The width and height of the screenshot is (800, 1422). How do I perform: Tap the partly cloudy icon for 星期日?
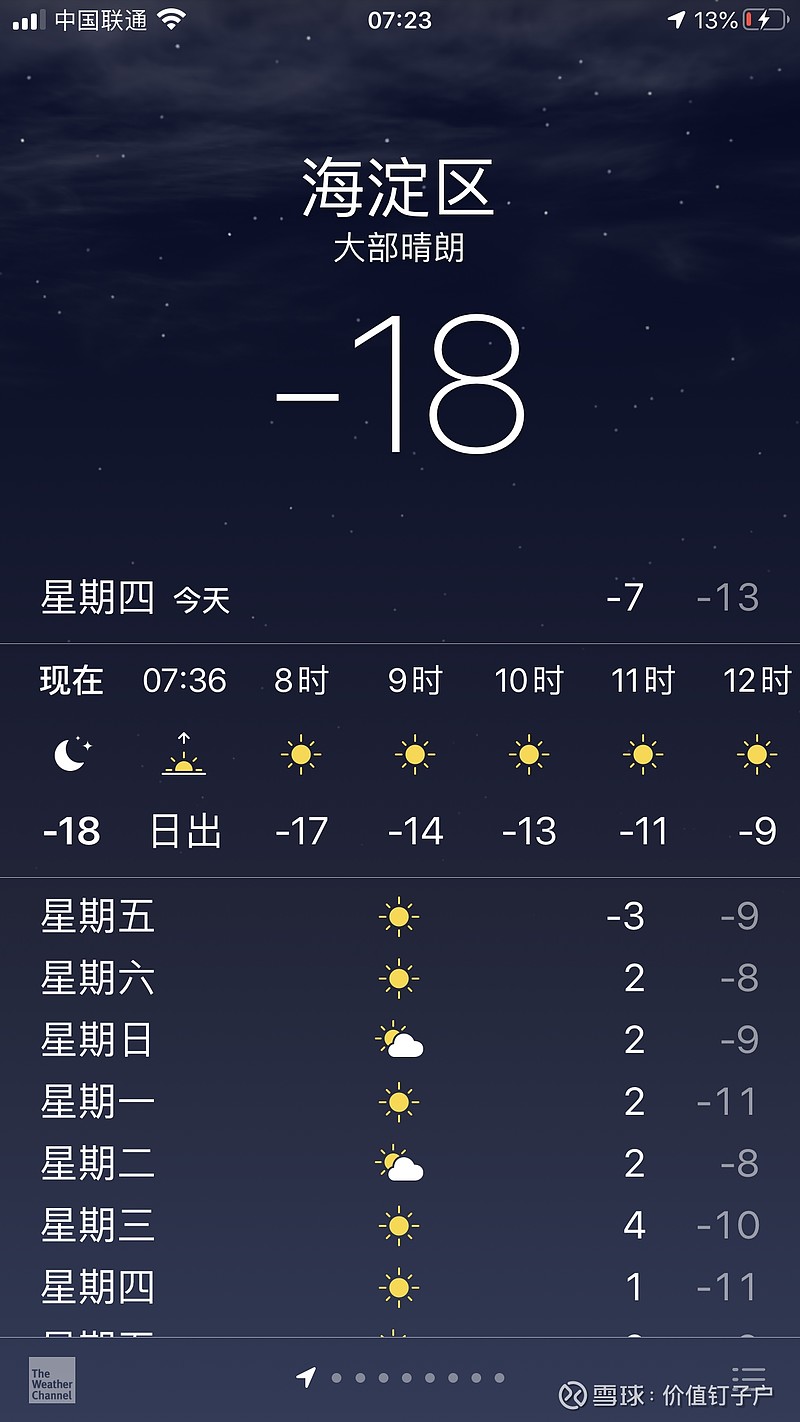click(400, 1040)
